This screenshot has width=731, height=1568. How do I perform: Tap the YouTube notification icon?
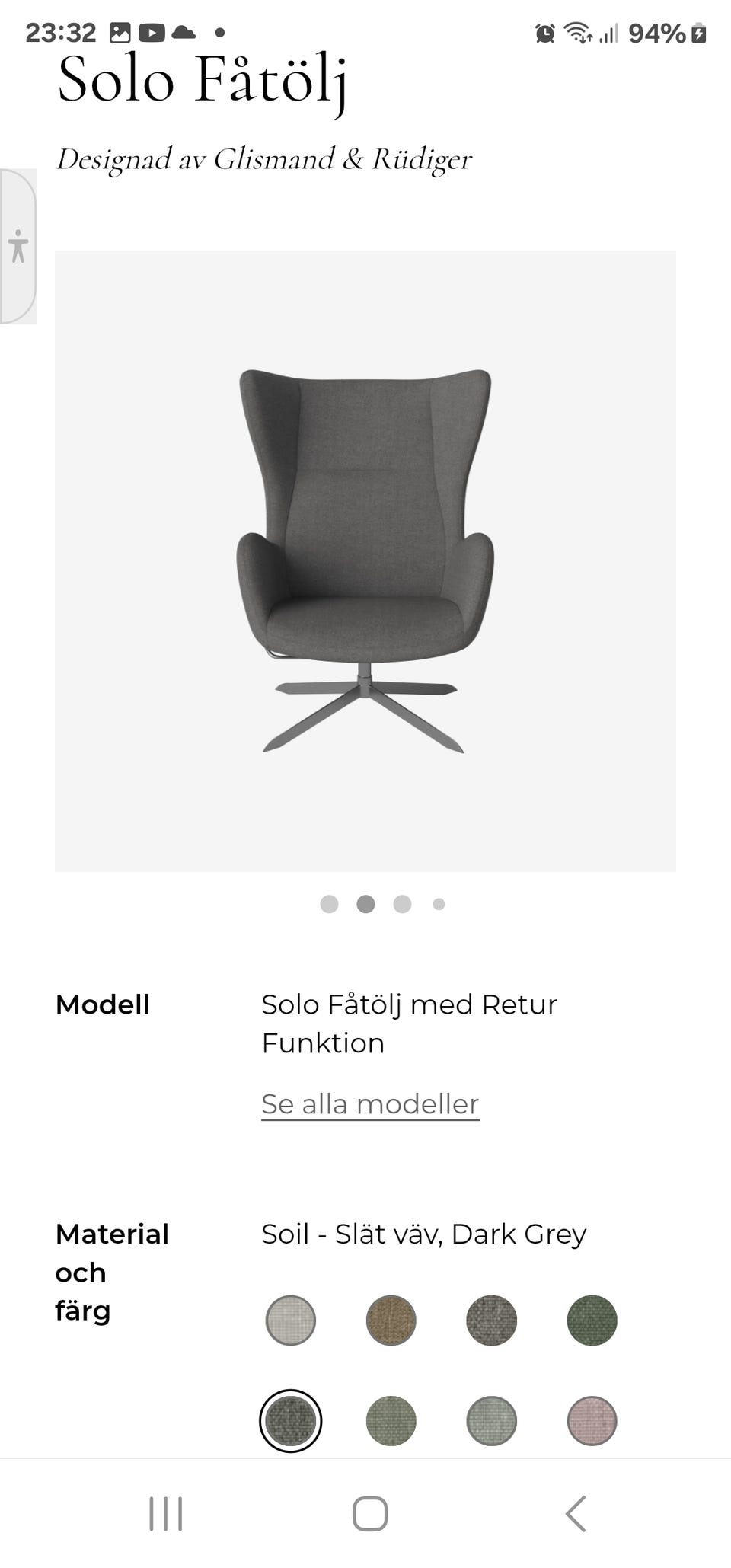coord(152,31)
